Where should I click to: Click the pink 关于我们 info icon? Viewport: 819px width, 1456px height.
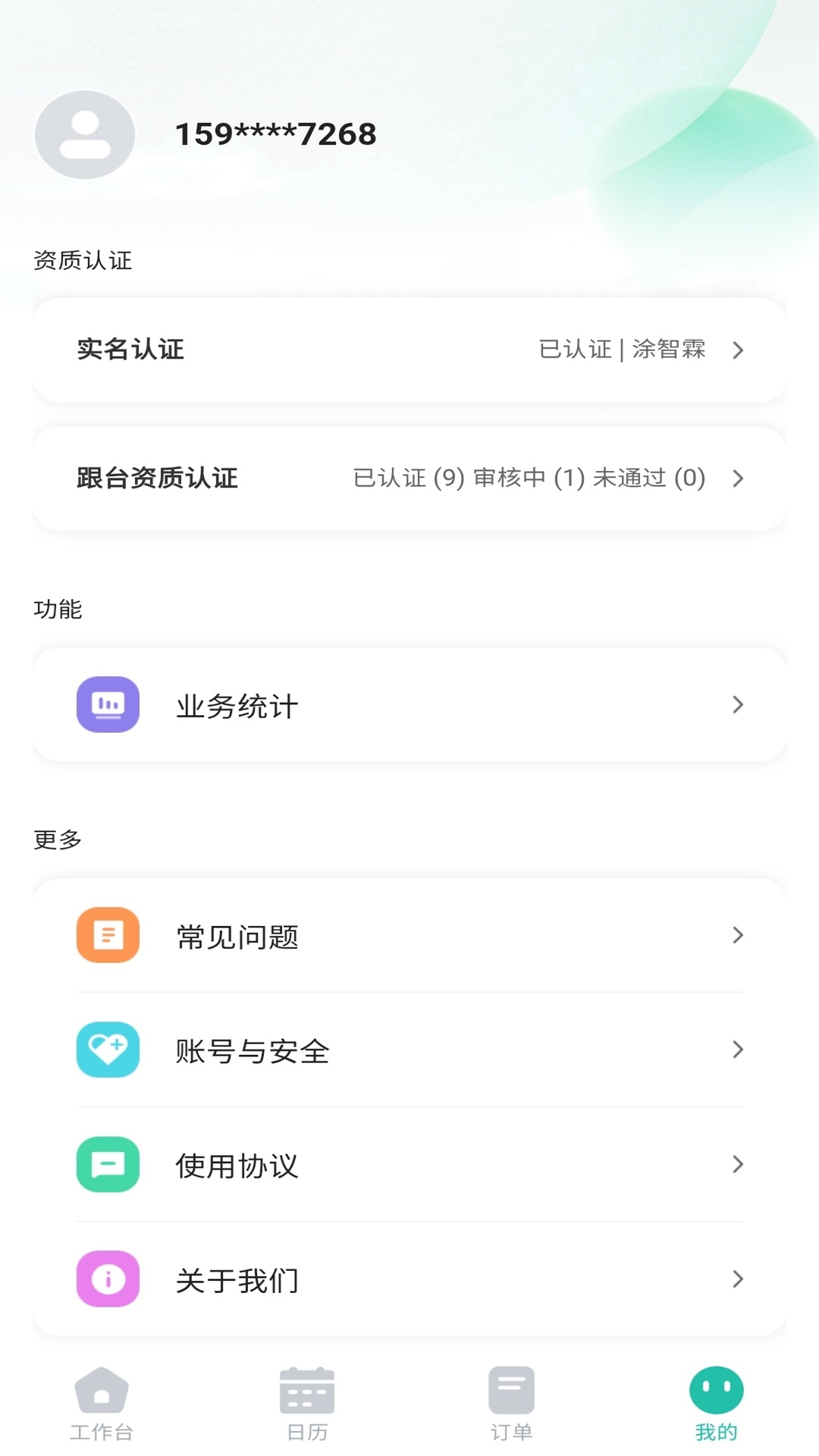tap(107, 1279)
